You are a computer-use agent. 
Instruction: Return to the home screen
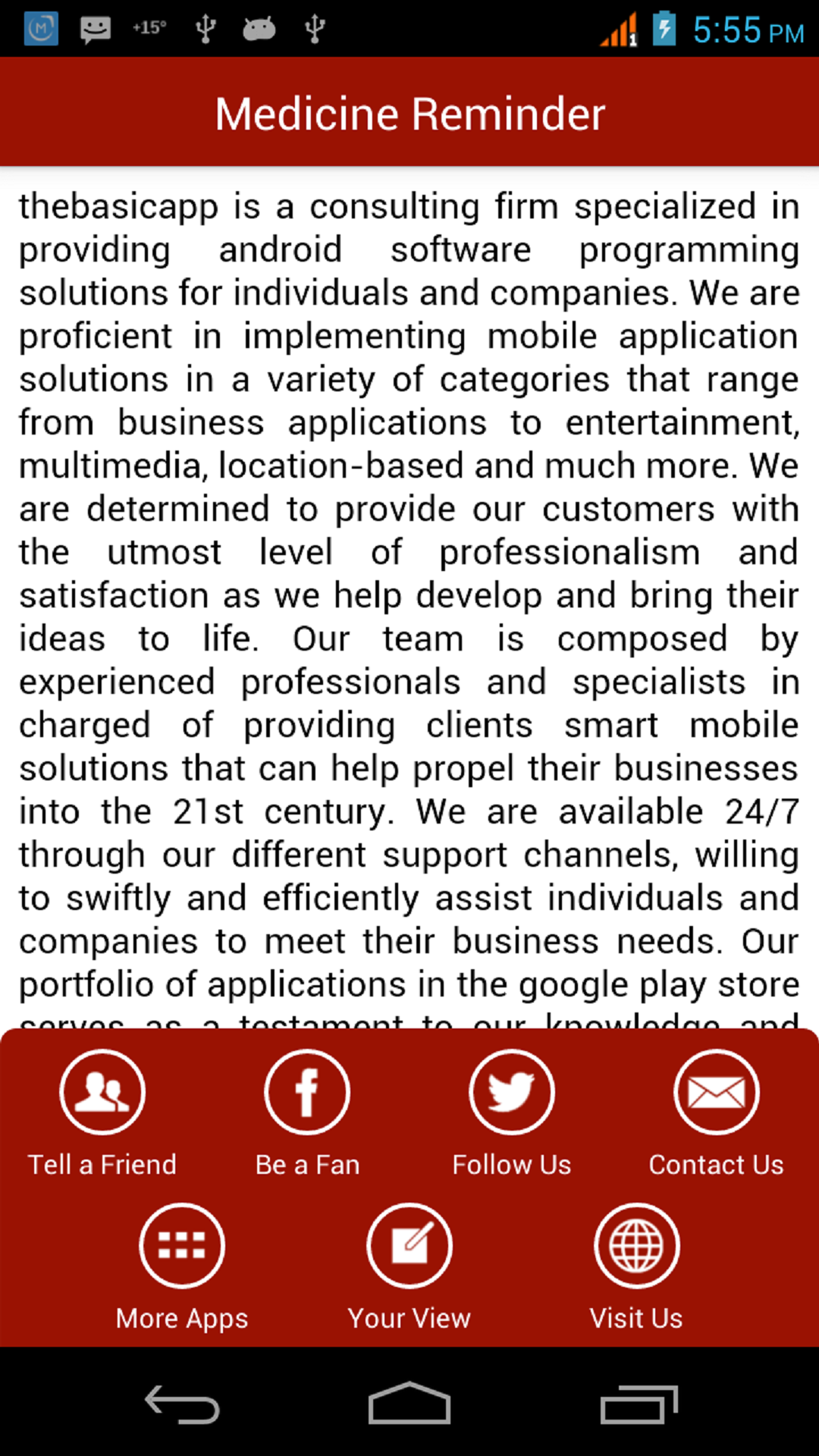409,1404
